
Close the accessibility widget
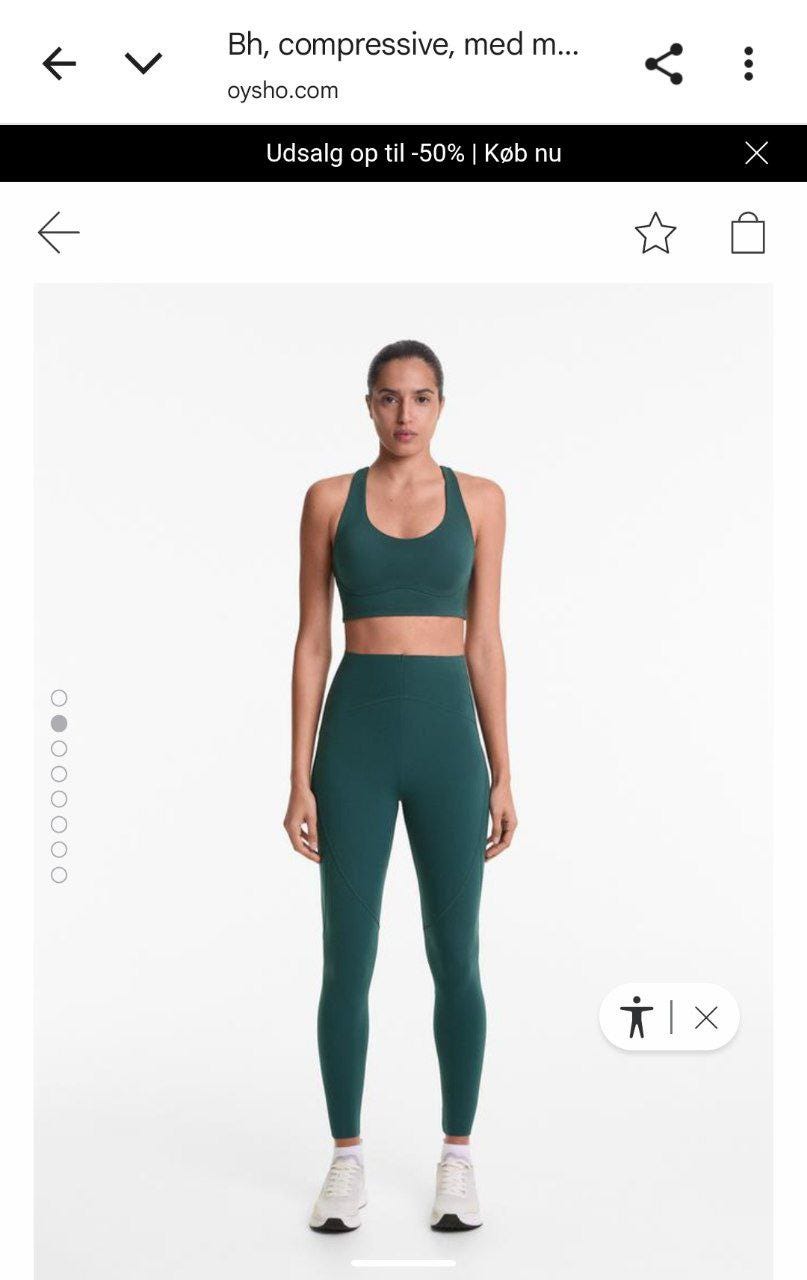[x=706, y=1018]
